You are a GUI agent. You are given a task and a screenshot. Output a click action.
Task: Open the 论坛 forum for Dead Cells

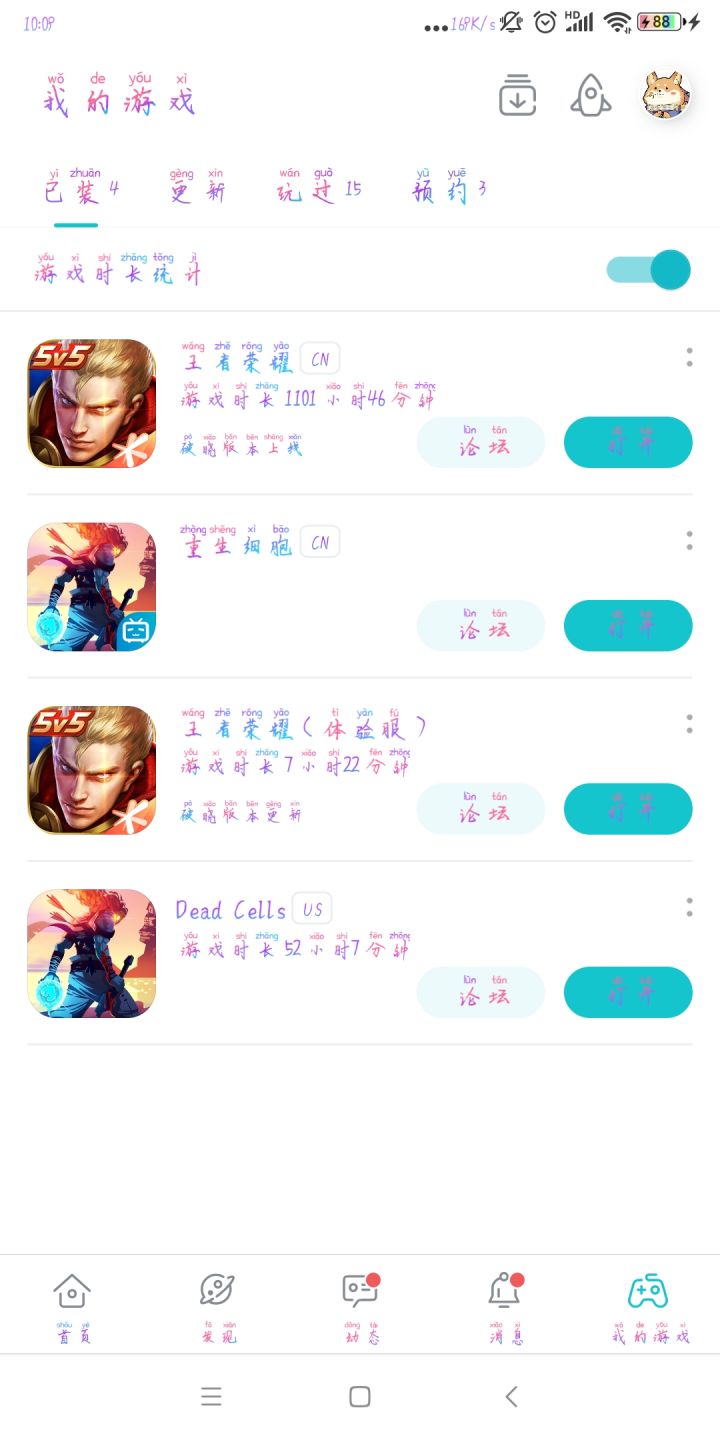(480, 992)
